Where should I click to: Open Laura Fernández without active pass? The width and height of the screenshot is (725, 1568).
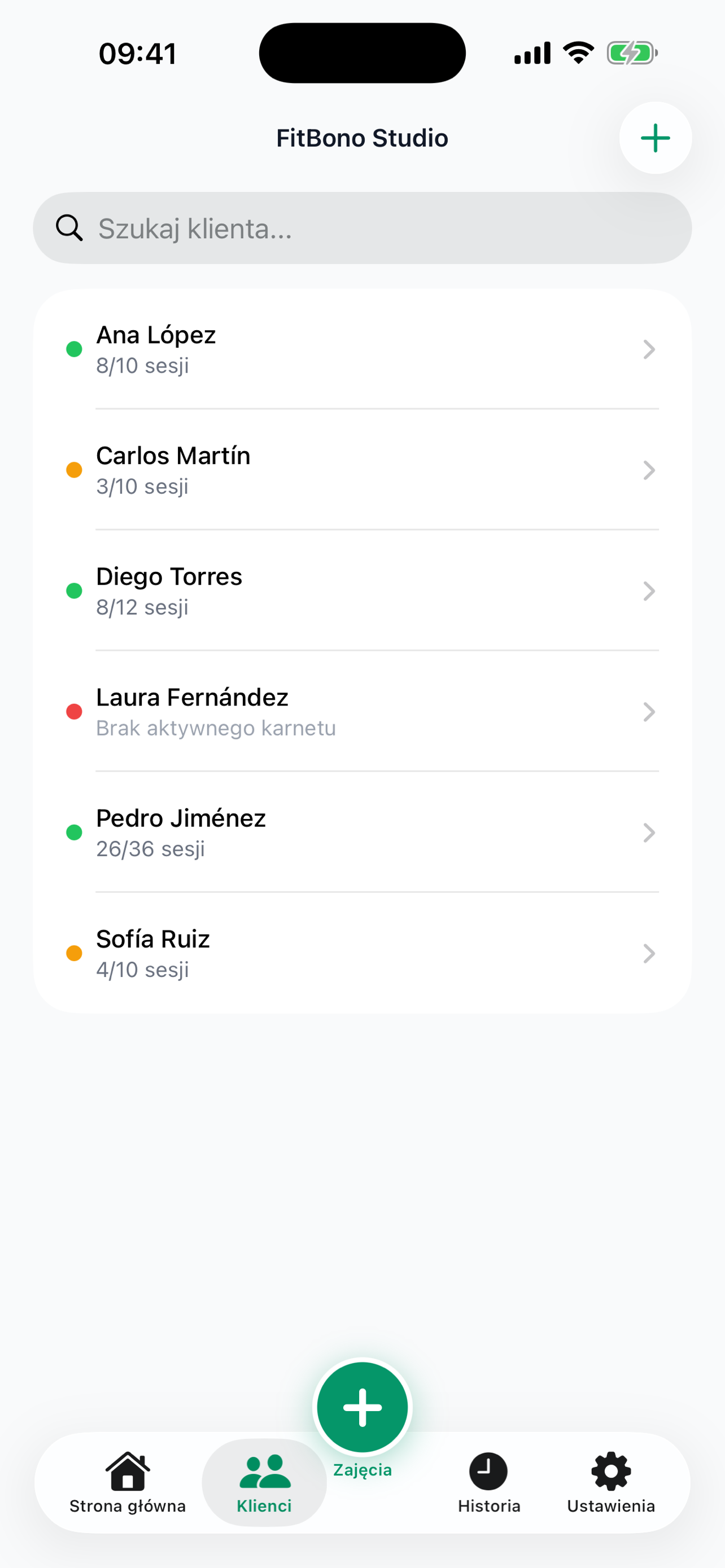pyautogui.click(x=362, y=712)
